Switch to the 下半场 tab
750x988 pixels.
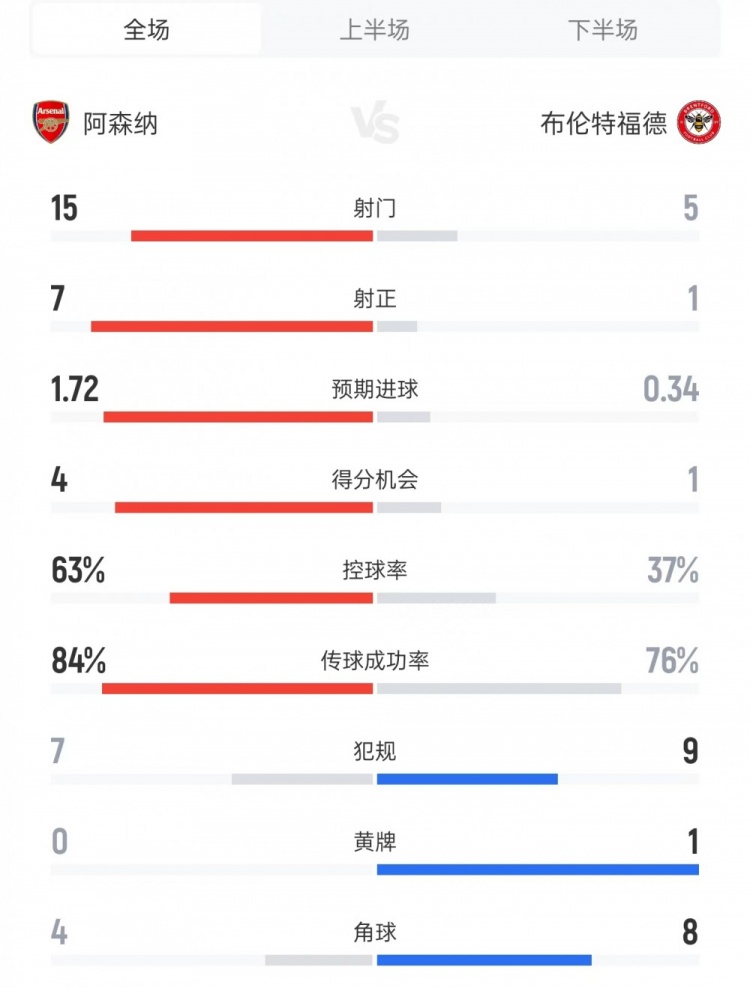pos(602,30)
